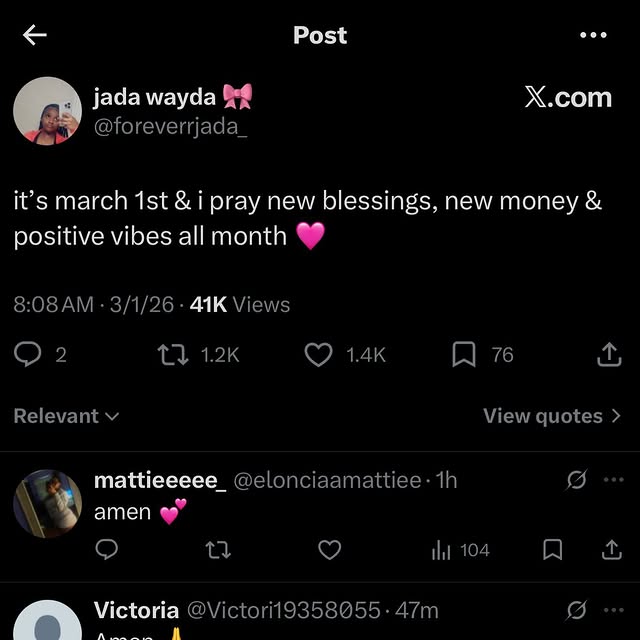
Task: Bookmark mattieeeee_'s comment
Action: pos(553,549)
